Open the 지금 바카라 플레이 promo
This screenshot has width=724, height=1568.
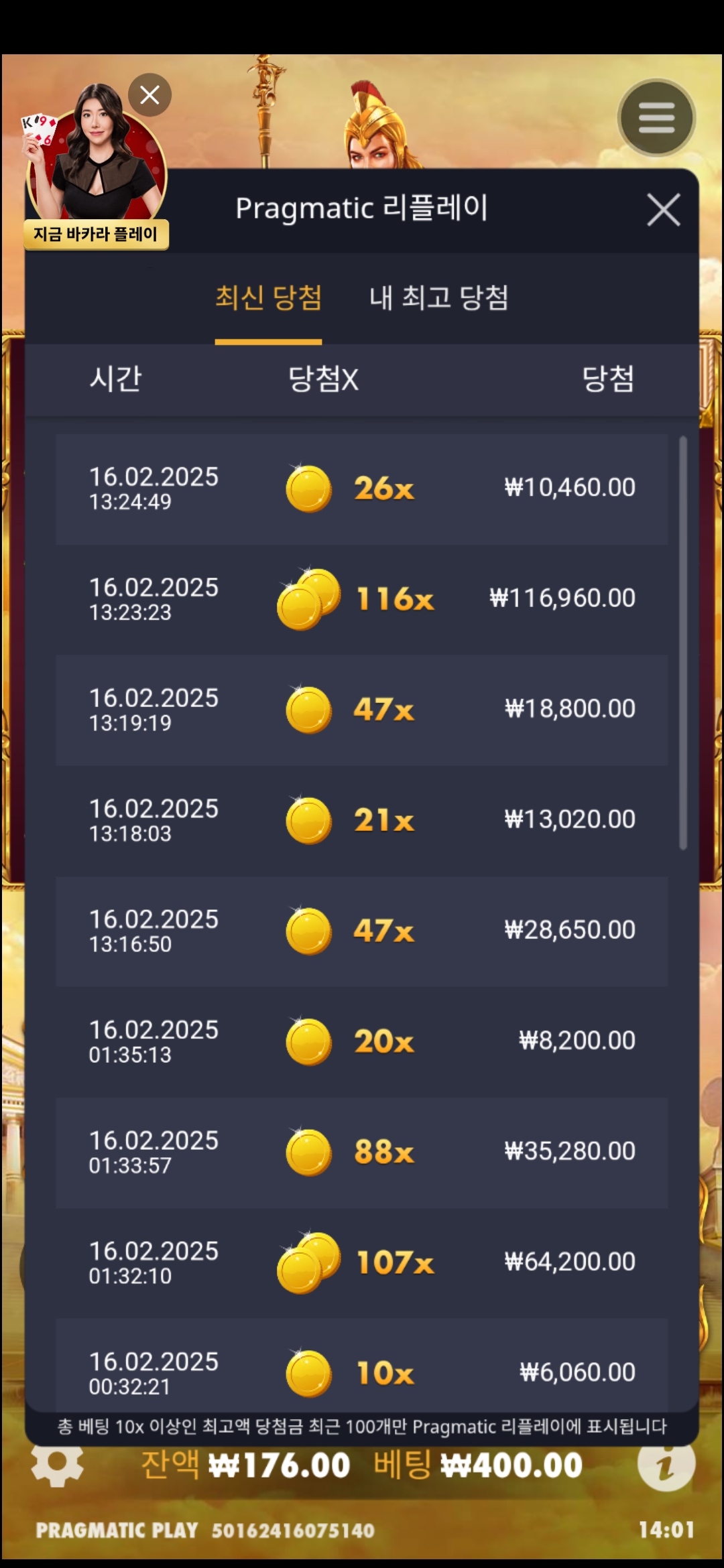coord(96,234)
